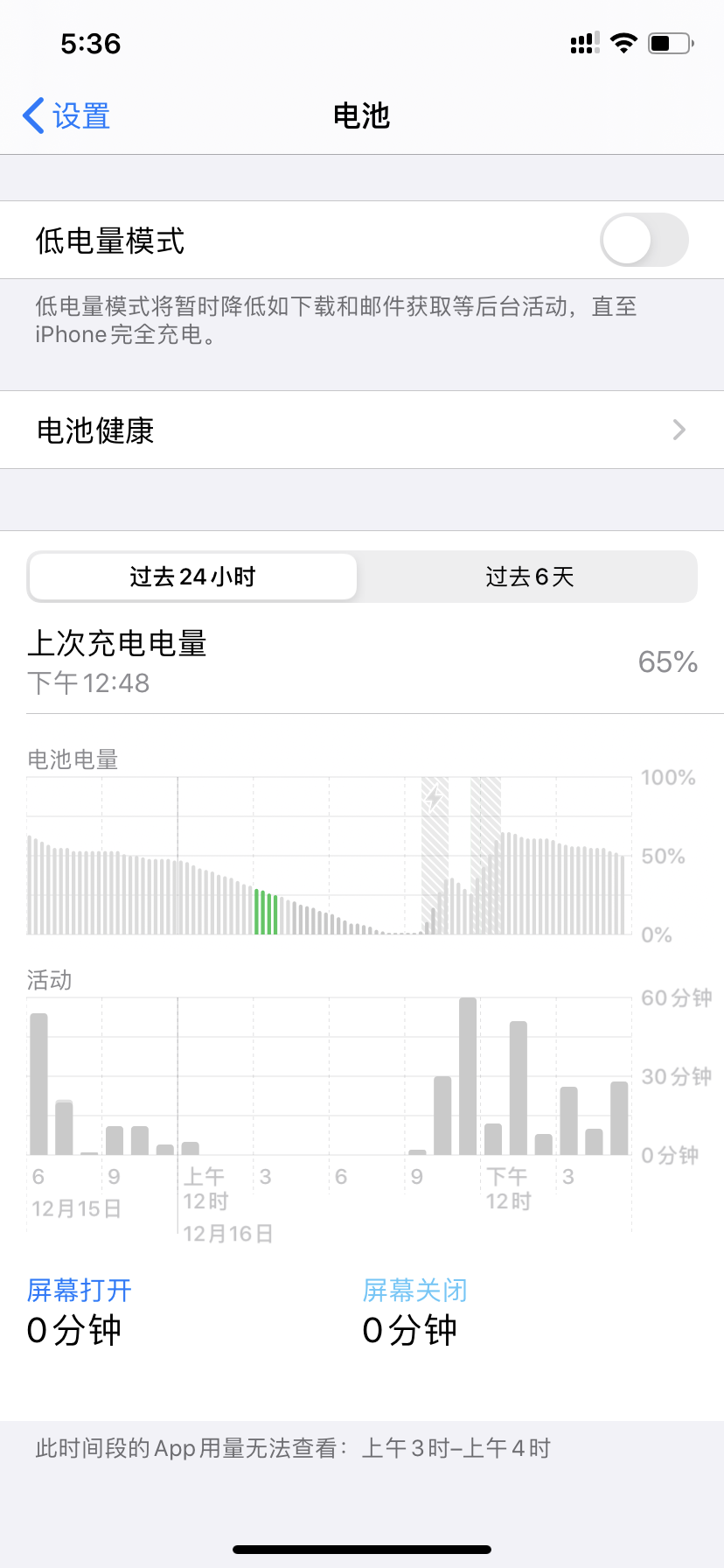Tap the 设置 back link
The image size is (724, 1568).
coord(70,115)
